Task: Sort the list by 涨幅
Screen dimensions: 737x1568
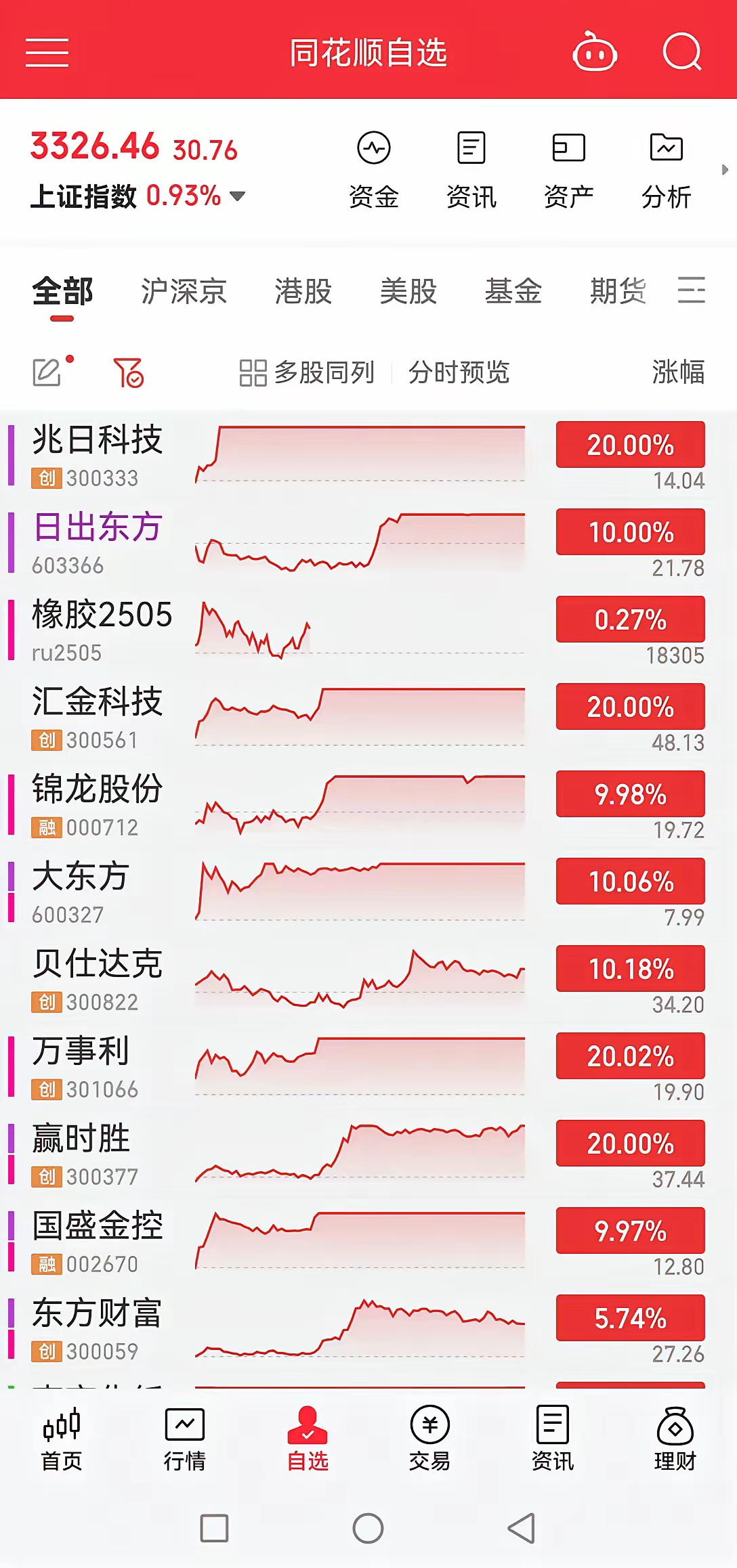Action: coord(678,372)
